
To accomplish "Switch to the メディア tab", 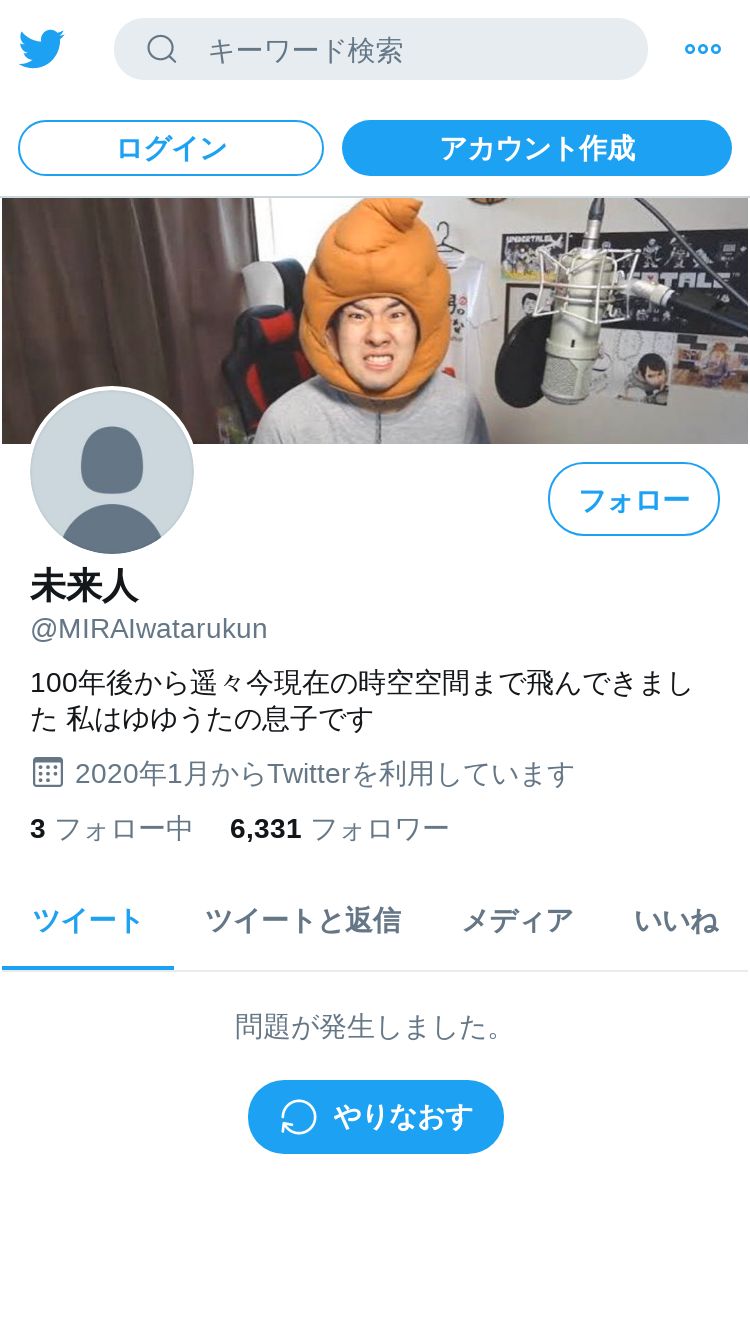I will click(517, 921).
